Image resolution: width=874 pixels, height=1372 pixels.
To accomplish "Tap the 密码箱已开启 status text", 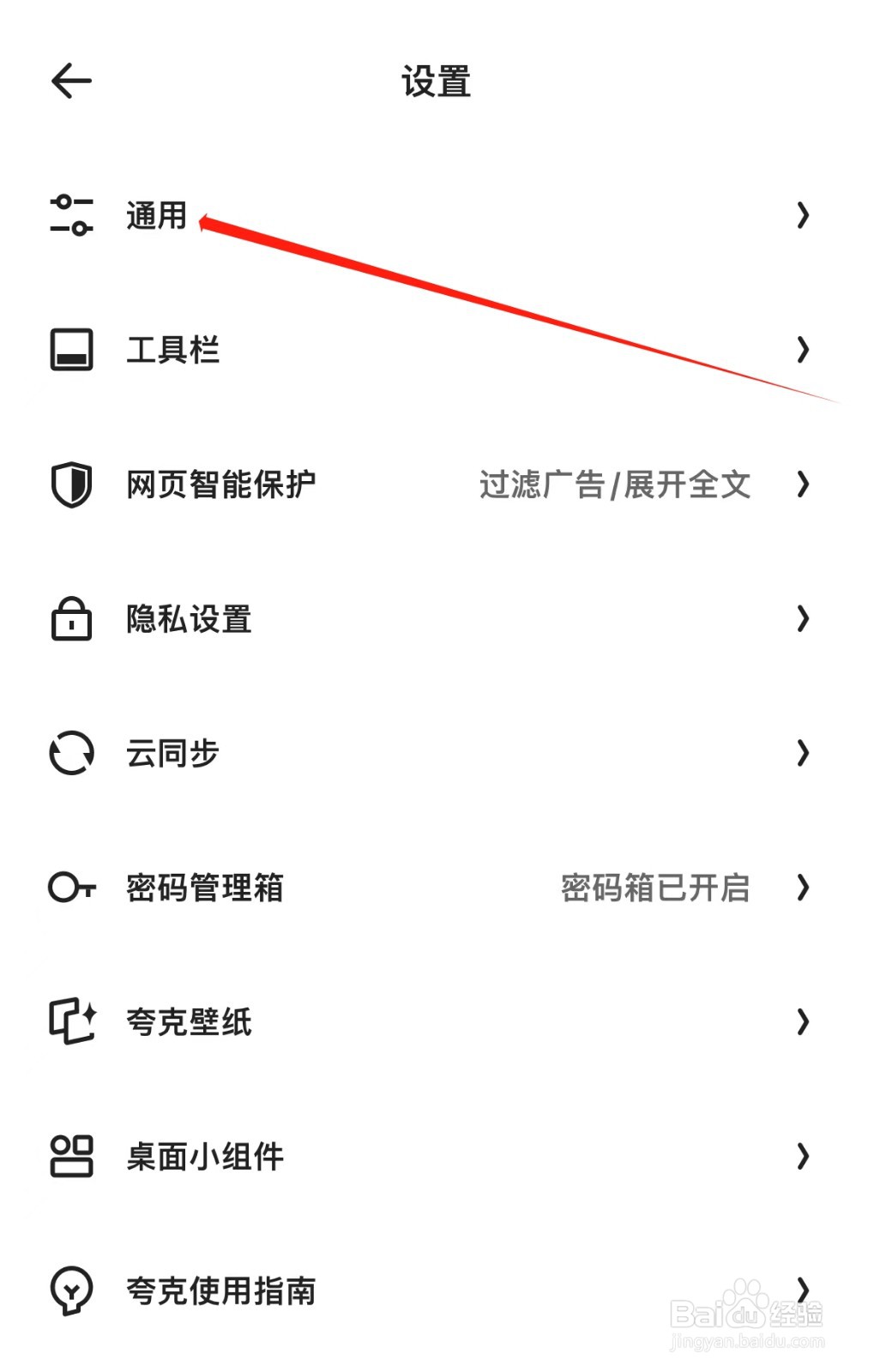I will click(x=656, y=888).
